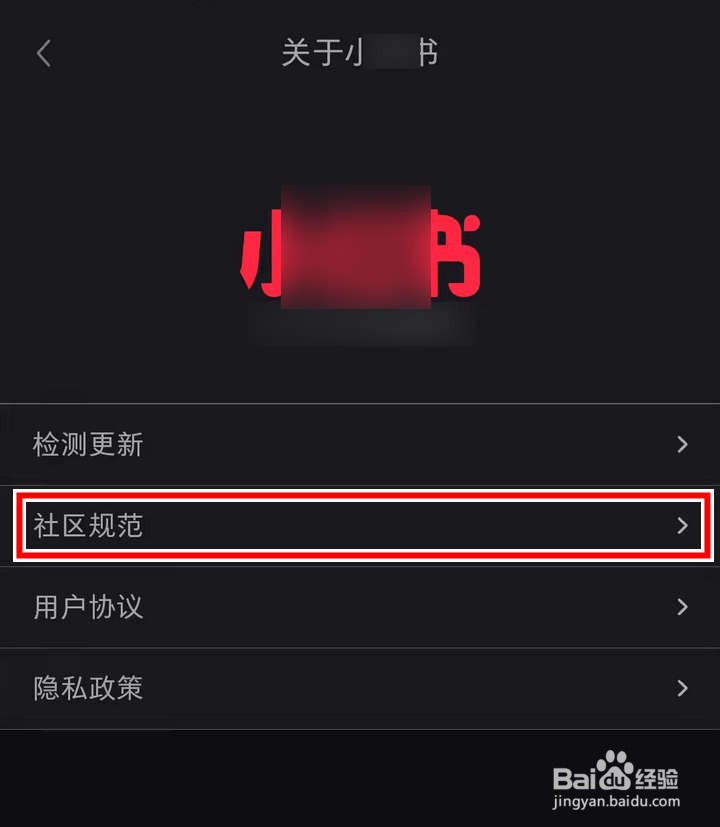720x827 pixels.
Task: Open the 隐私政策 page
Action: (x=88, y=688)
